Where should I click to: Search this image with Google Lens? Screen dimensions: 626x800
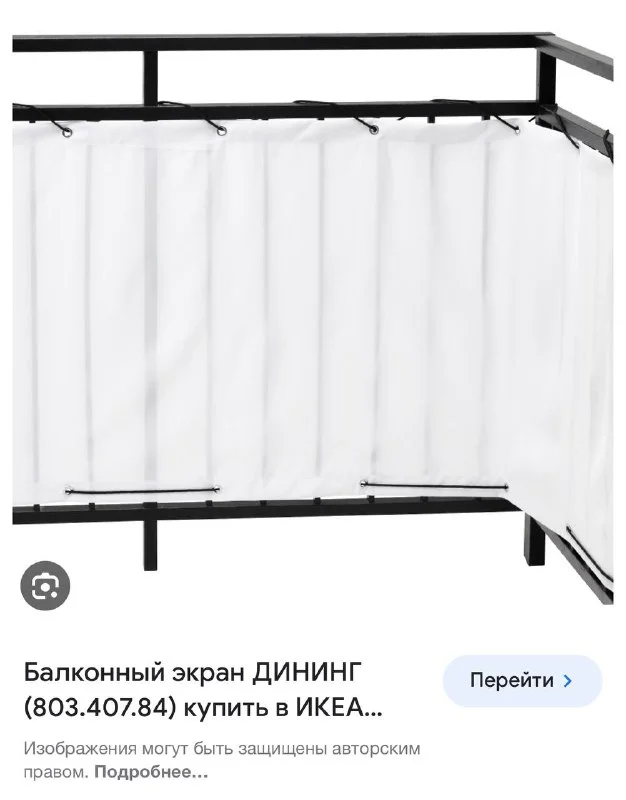click(x=46, y=585)
